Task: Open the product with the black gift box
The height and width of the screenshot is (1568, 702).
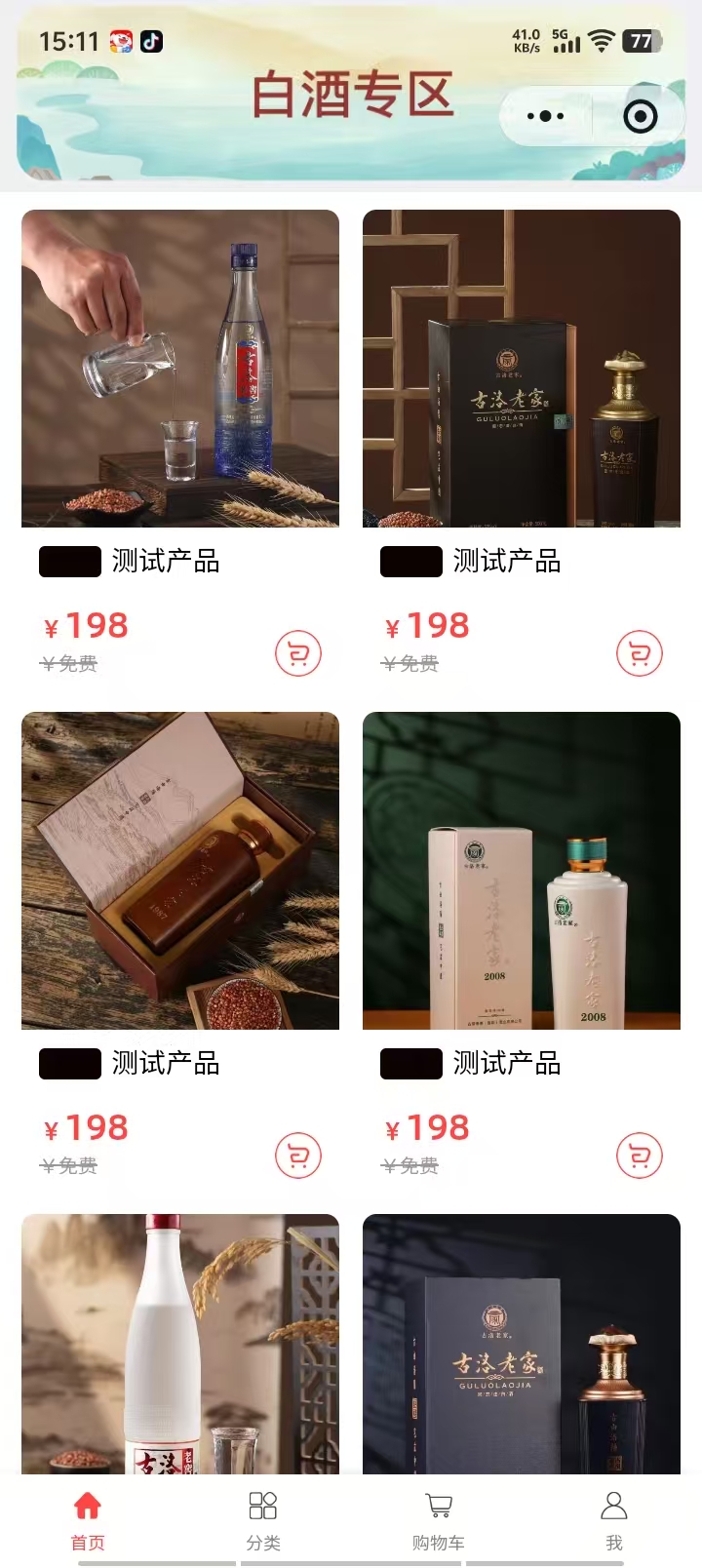Action: coord(522,369)
